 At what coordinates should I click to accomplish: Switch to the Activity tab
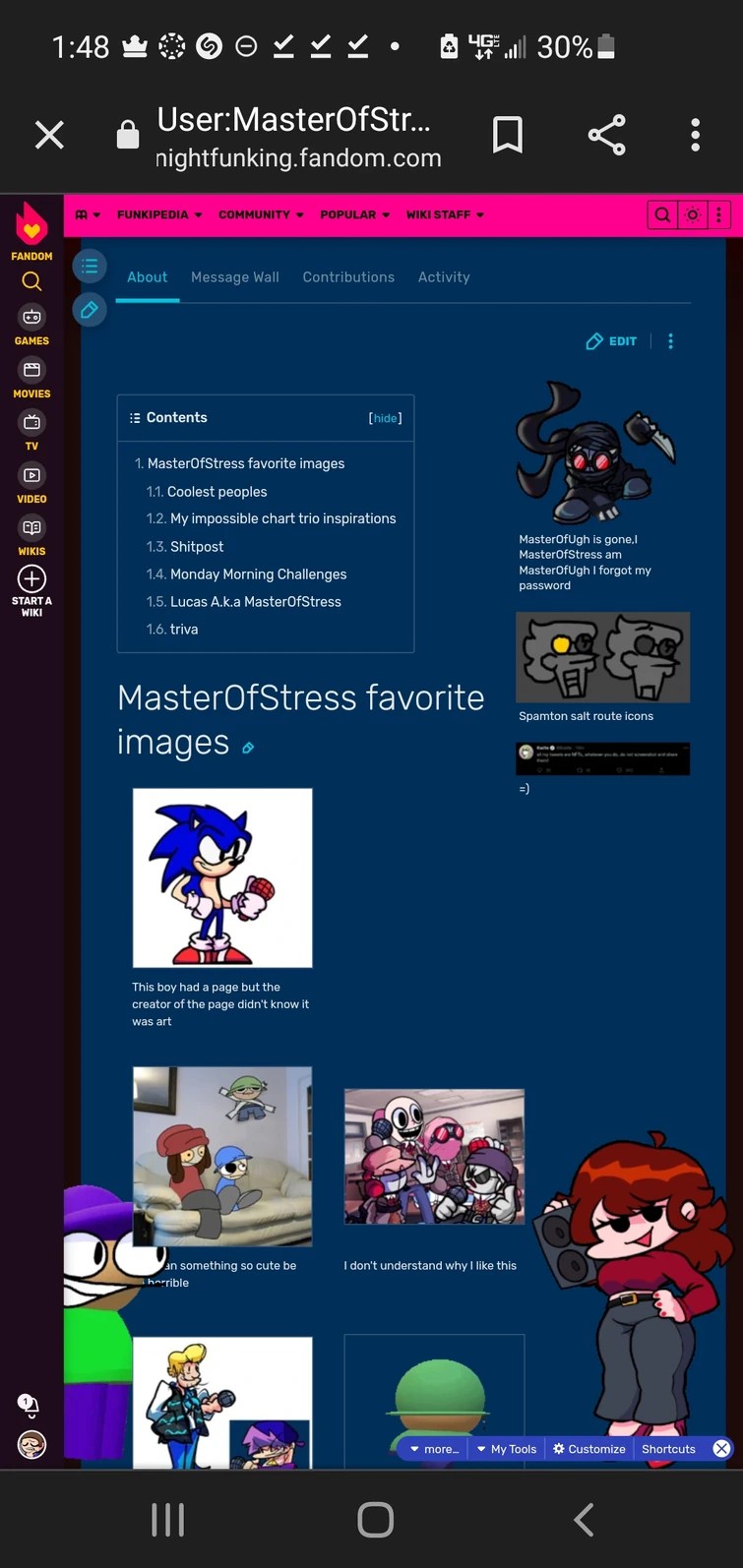(444, 277)
